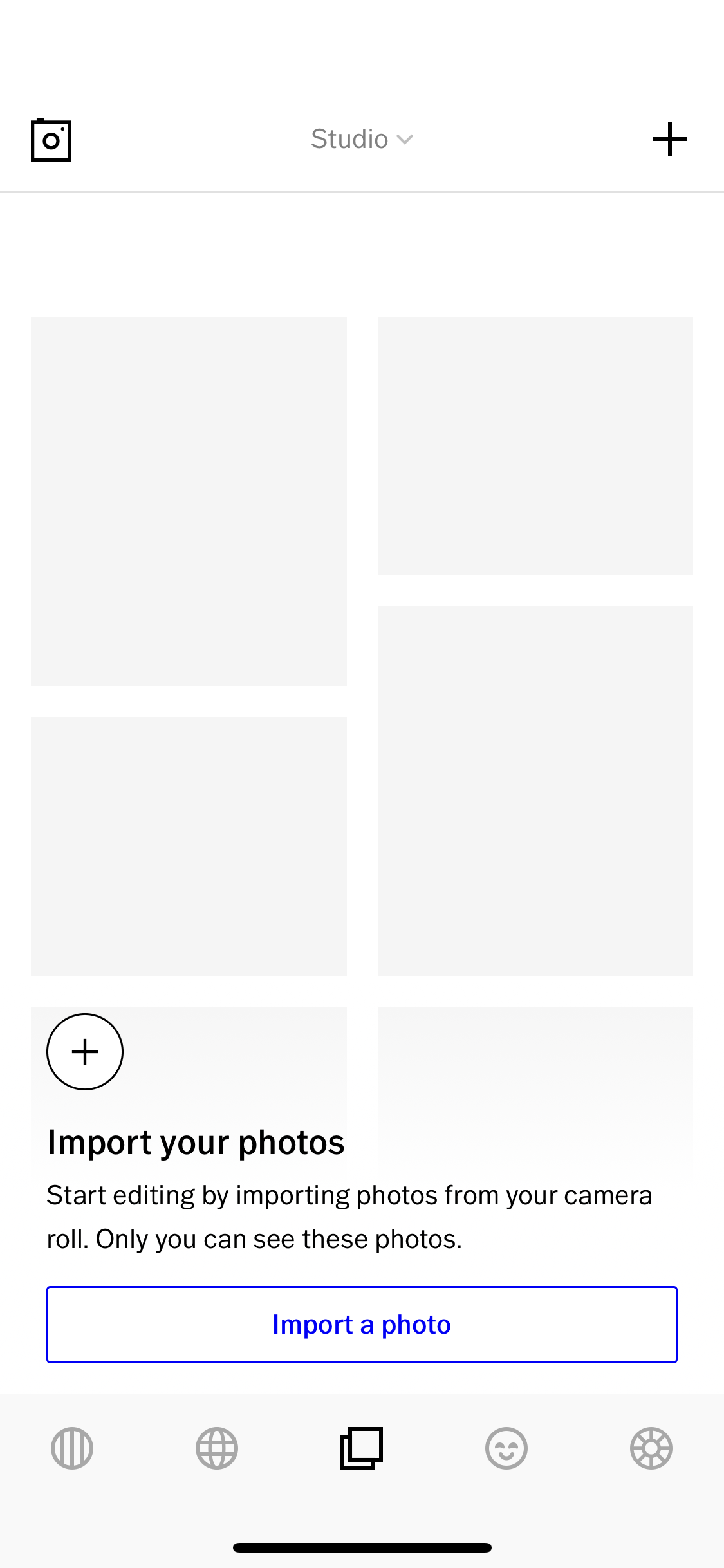The height and width of the screenshot is (1568, 724).
Task: Select the lower-left photo placeholder
Action: 189,845
